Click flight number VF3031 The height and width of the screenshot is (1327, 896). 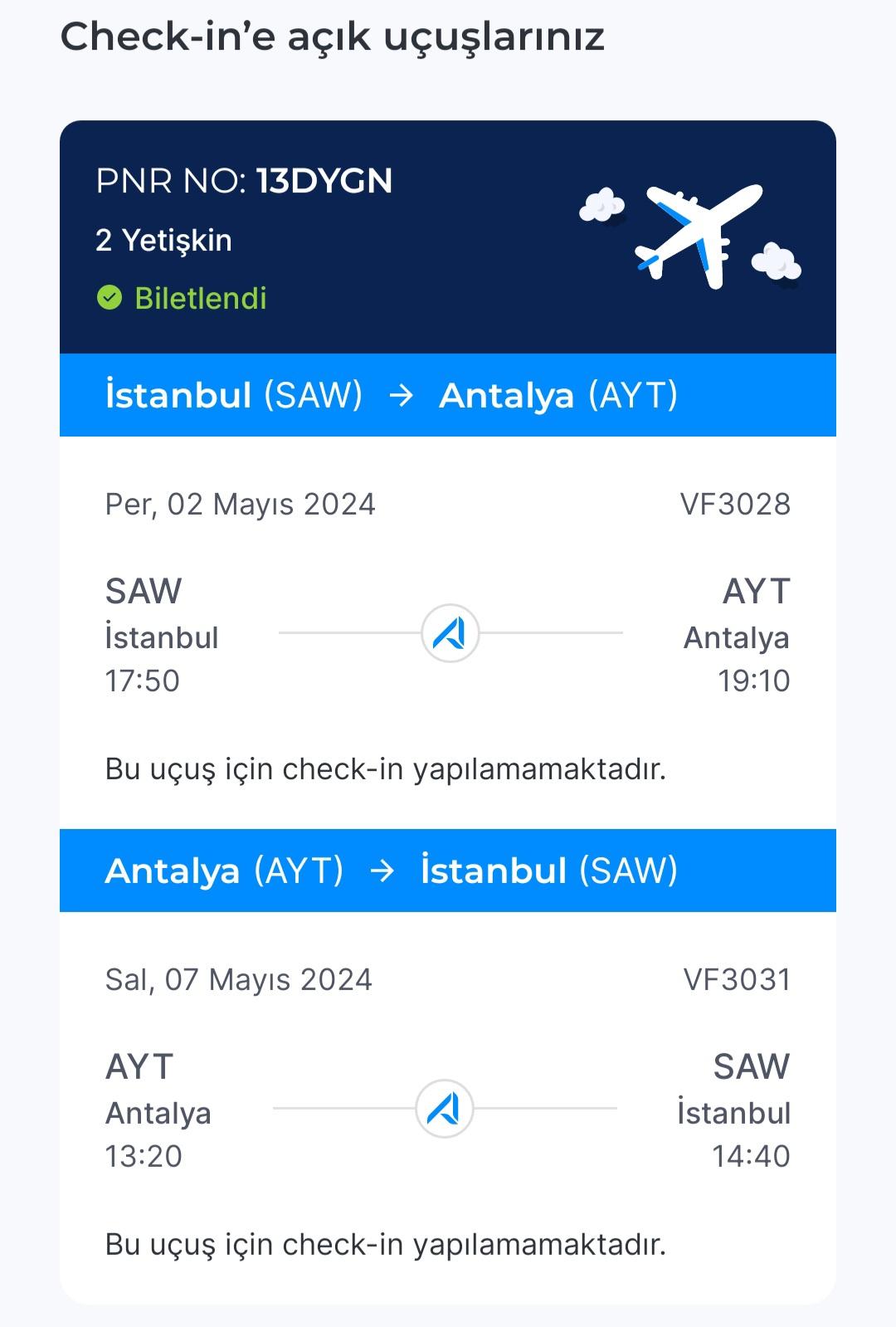click(735, 979)
